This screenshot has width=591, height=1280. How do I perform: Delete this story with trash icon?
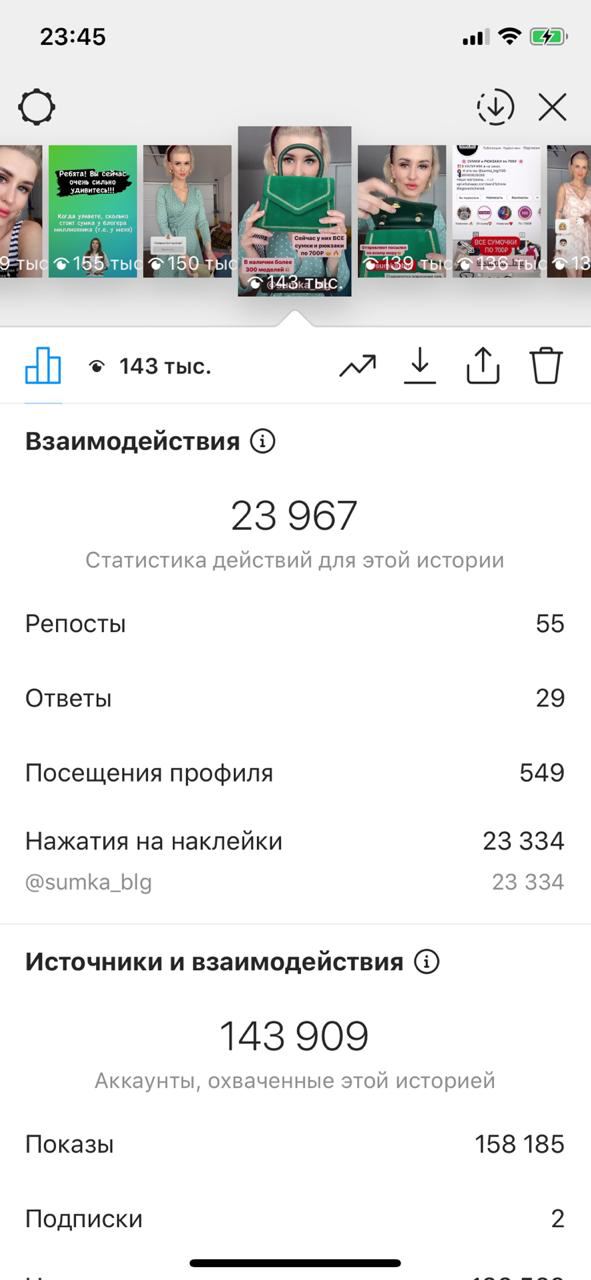click(546, 366)
